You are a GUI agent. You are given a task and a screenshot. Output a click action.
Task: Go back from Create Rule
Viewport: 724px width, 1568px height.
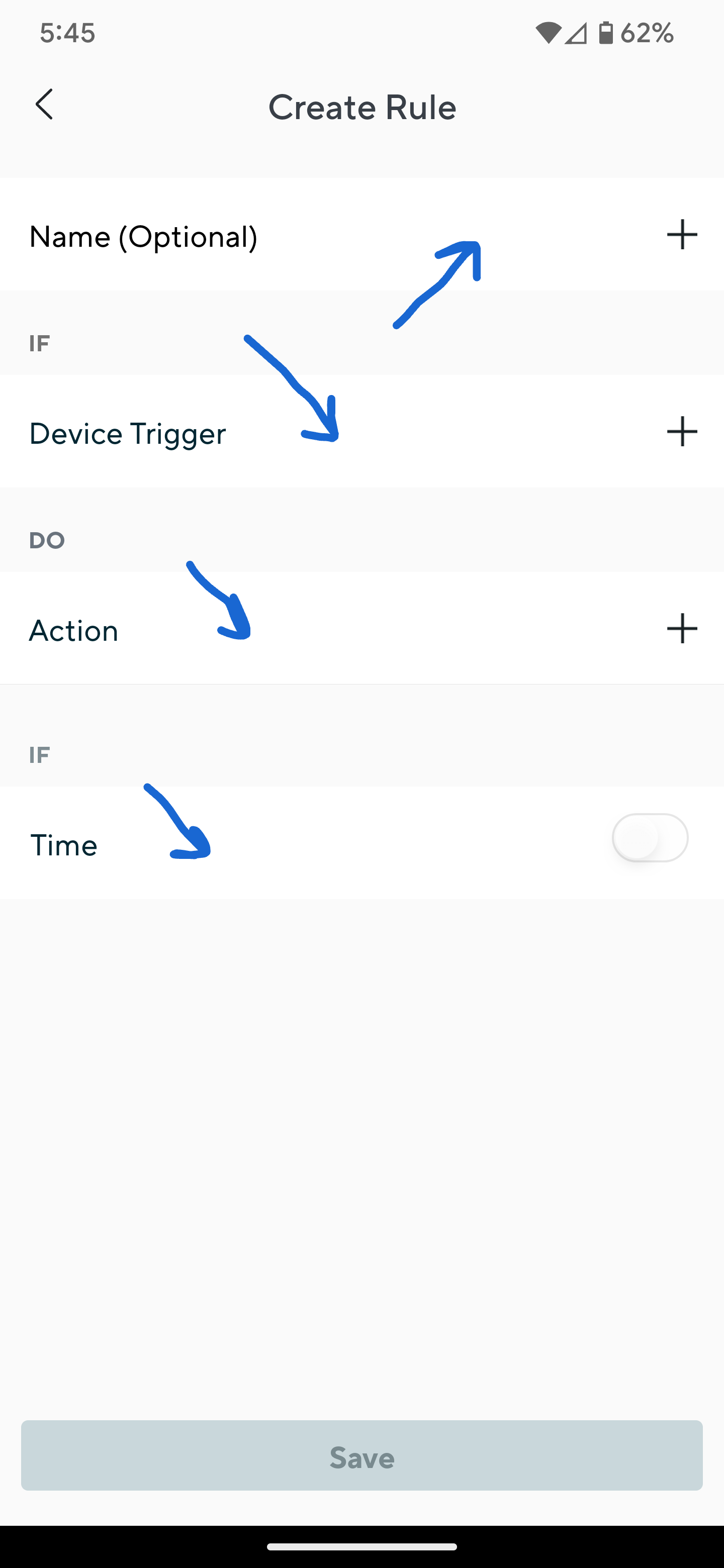44,105
